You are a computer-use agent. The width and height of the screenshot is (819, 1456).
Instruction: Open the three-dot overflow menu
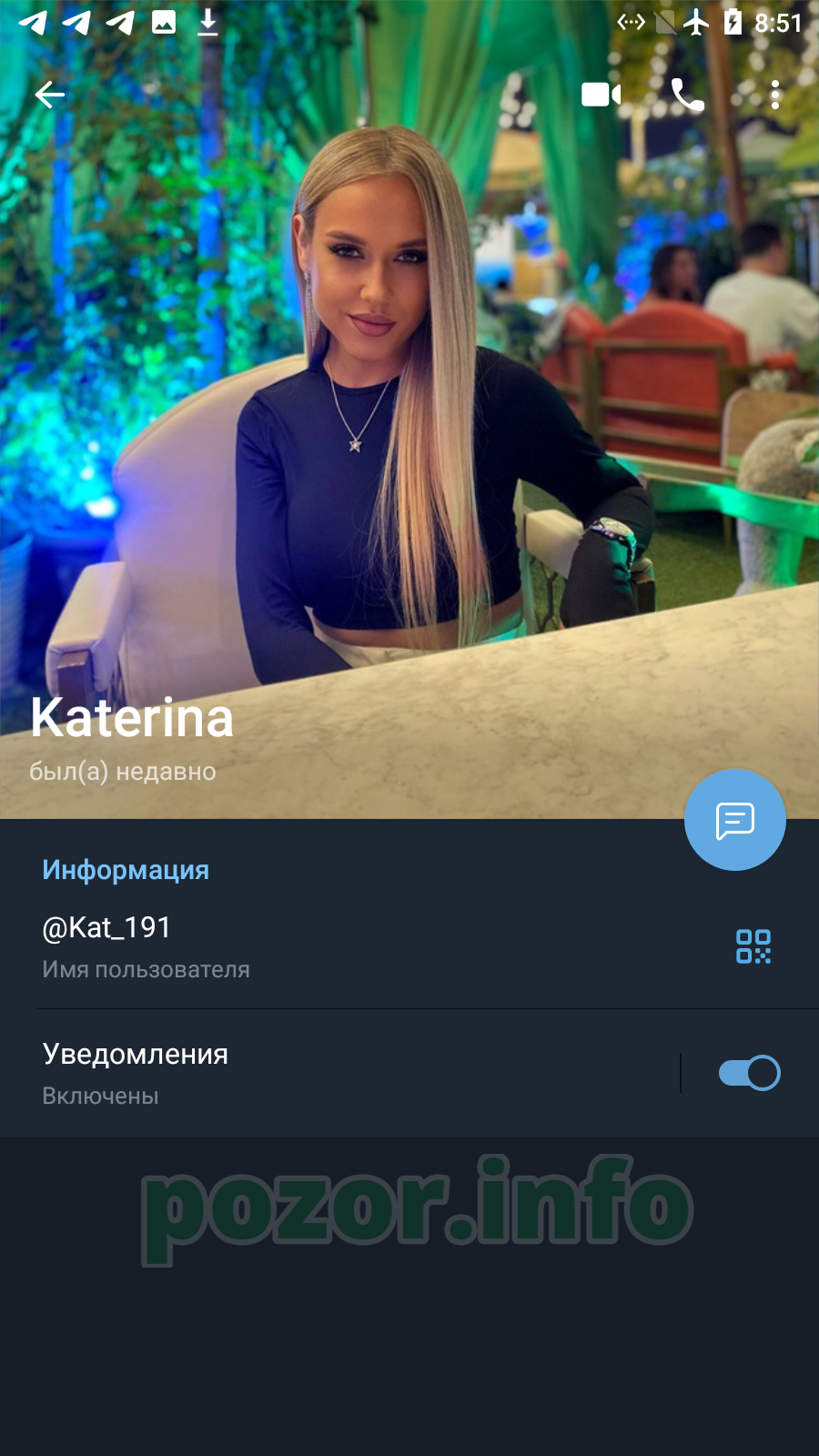774,95
